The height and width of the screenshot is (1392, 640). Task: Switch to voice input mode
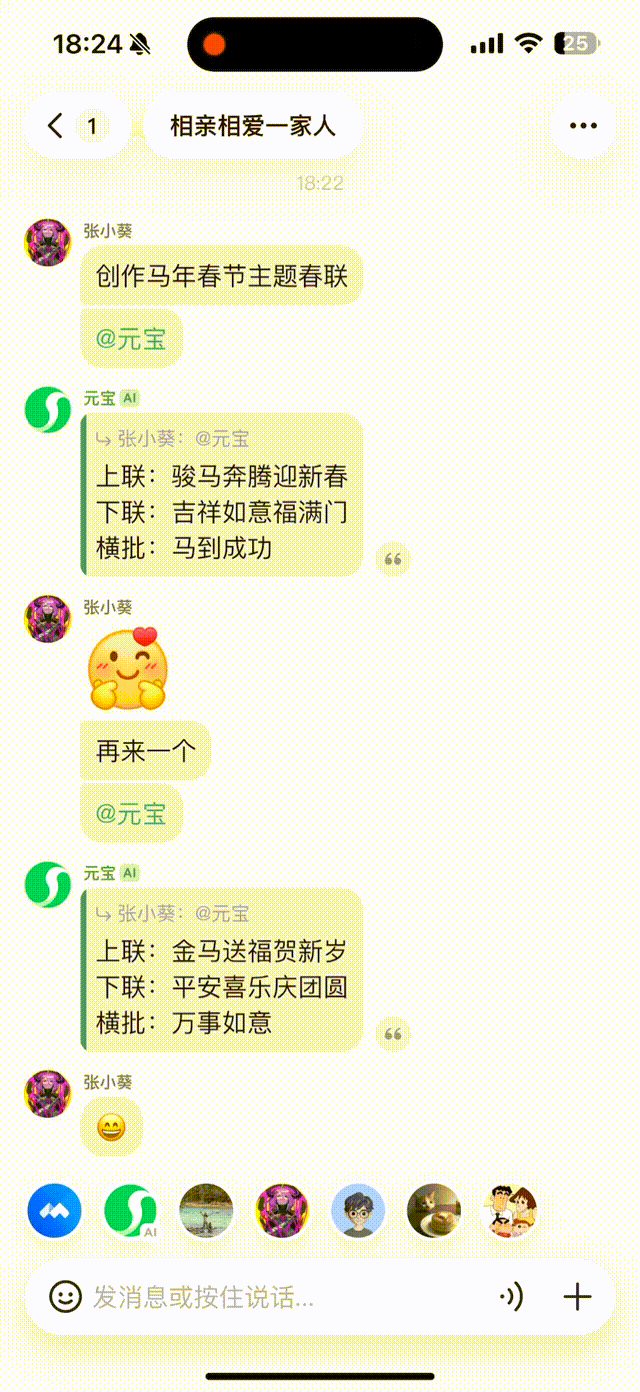coord(511,1298)
